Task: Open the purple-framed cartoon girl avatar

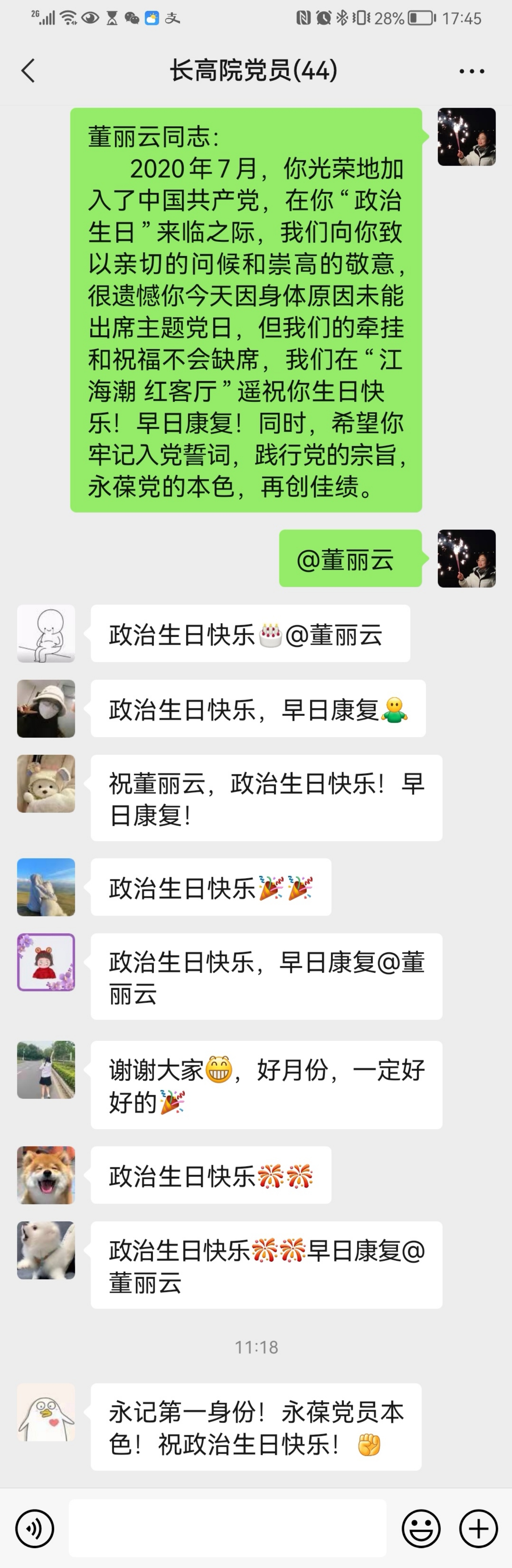Action: 46,962
